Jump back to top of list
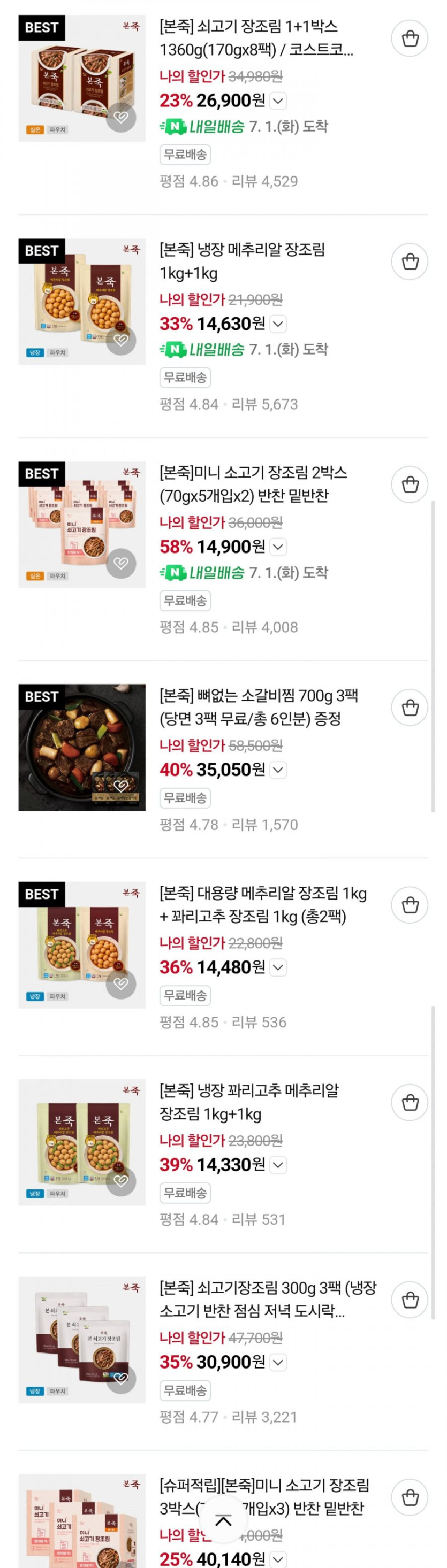447x1568 pixels. (x=224, y=1520)
